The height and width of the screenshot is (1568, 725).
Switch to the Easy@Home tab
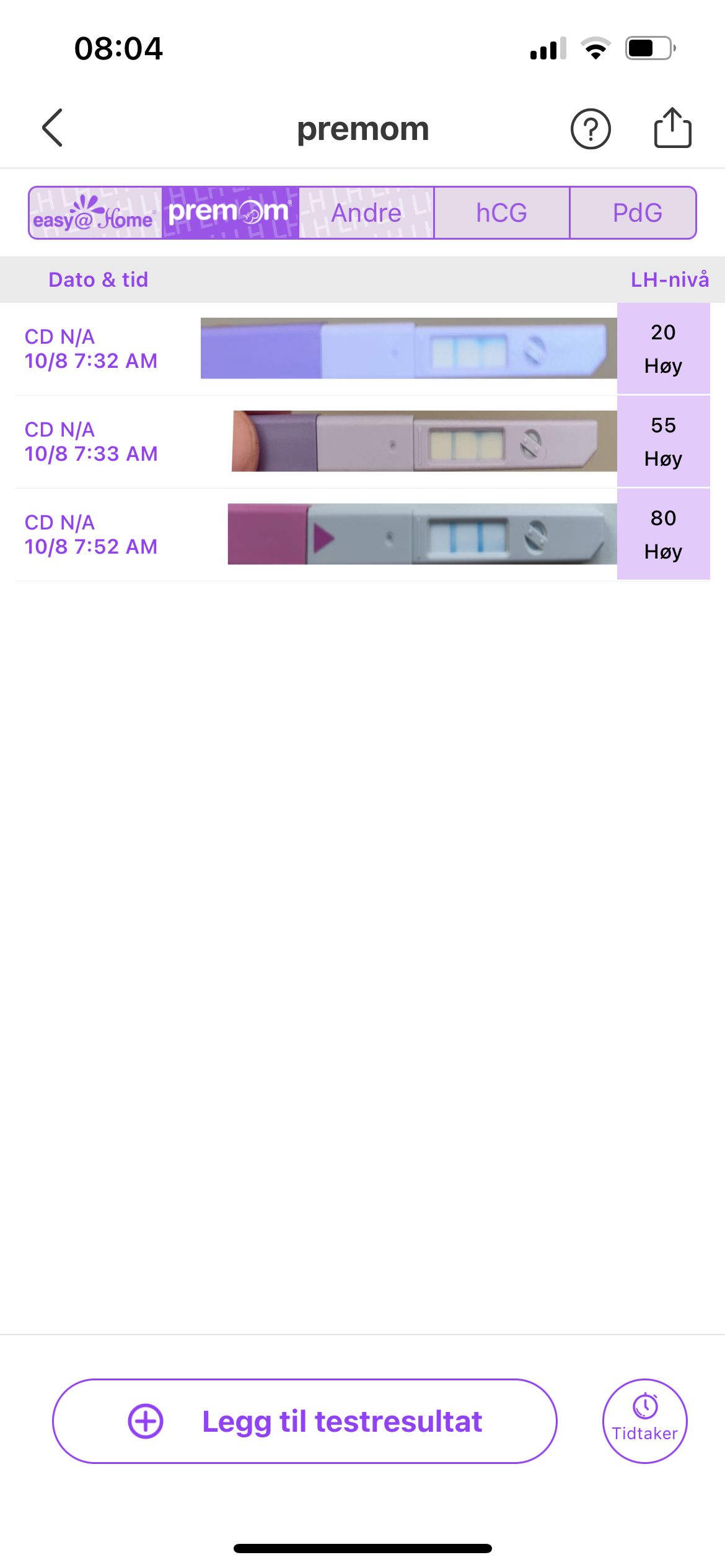[95, 213]
